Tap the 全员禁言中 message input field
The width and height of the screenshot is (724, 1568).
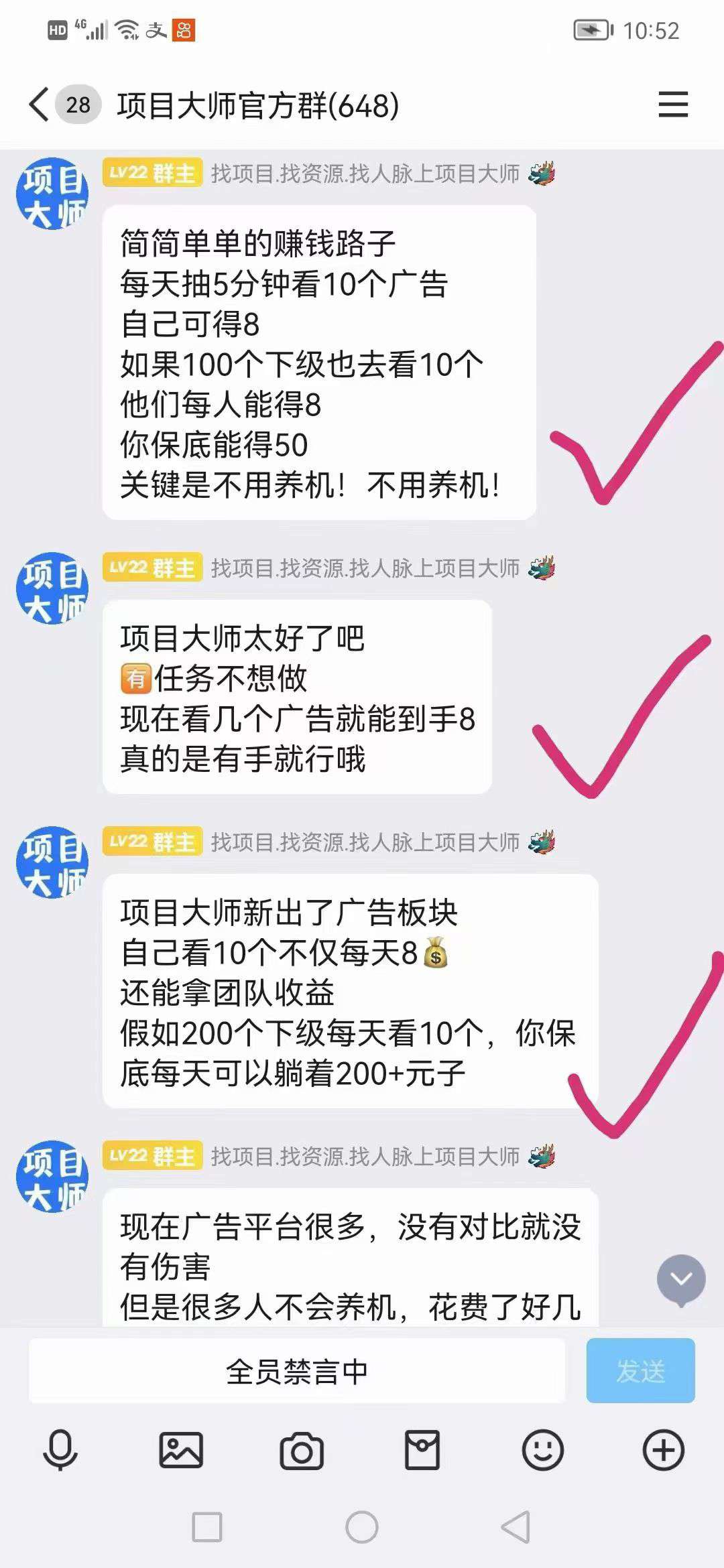point(297,1370)
